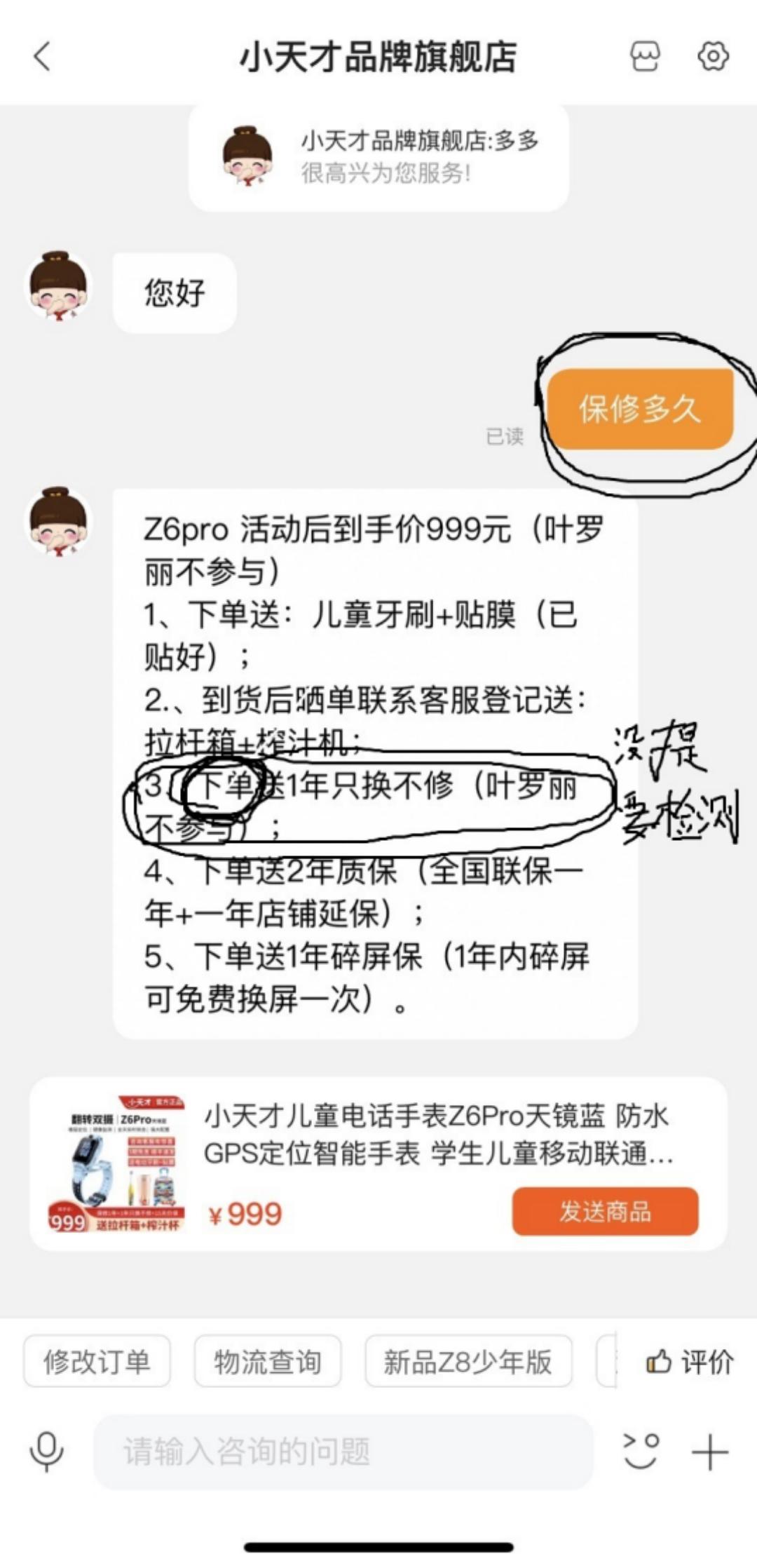757x1568 pixels.
Task: Go back using the top-left arrow
Action: (43, 57)
